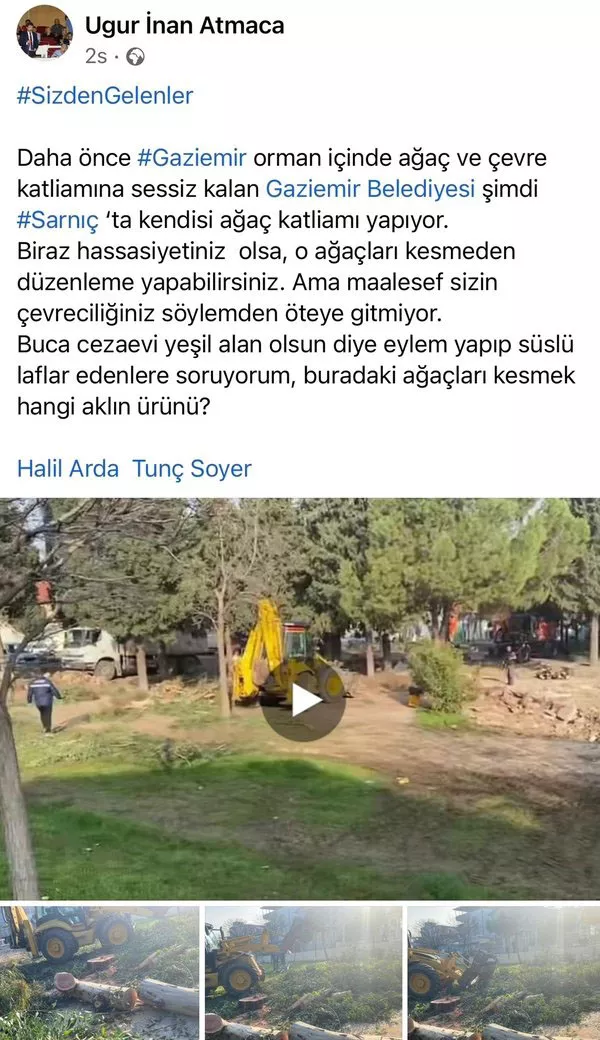The image size is (600, 1040).
Task: Play the excavator video
Action: click(x=304, y=700)
